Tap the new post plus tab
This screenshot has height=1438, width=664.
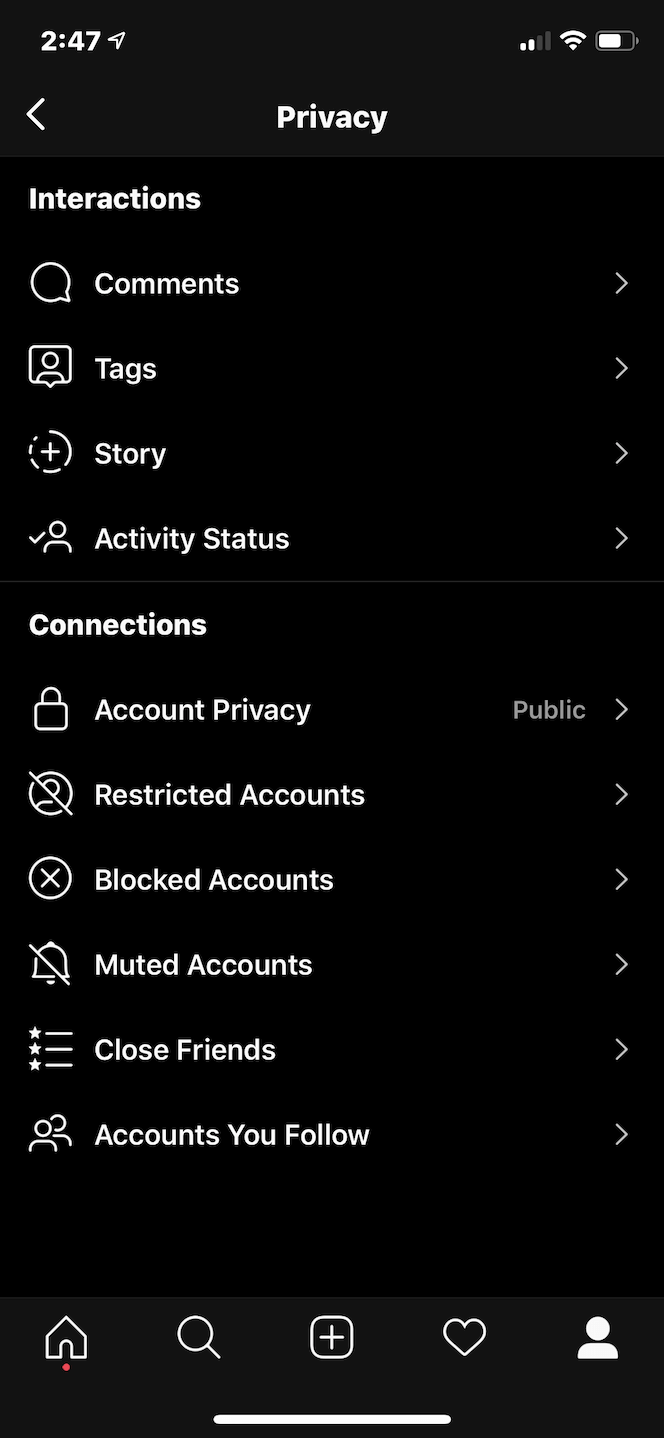click(x=332, y=1338)
